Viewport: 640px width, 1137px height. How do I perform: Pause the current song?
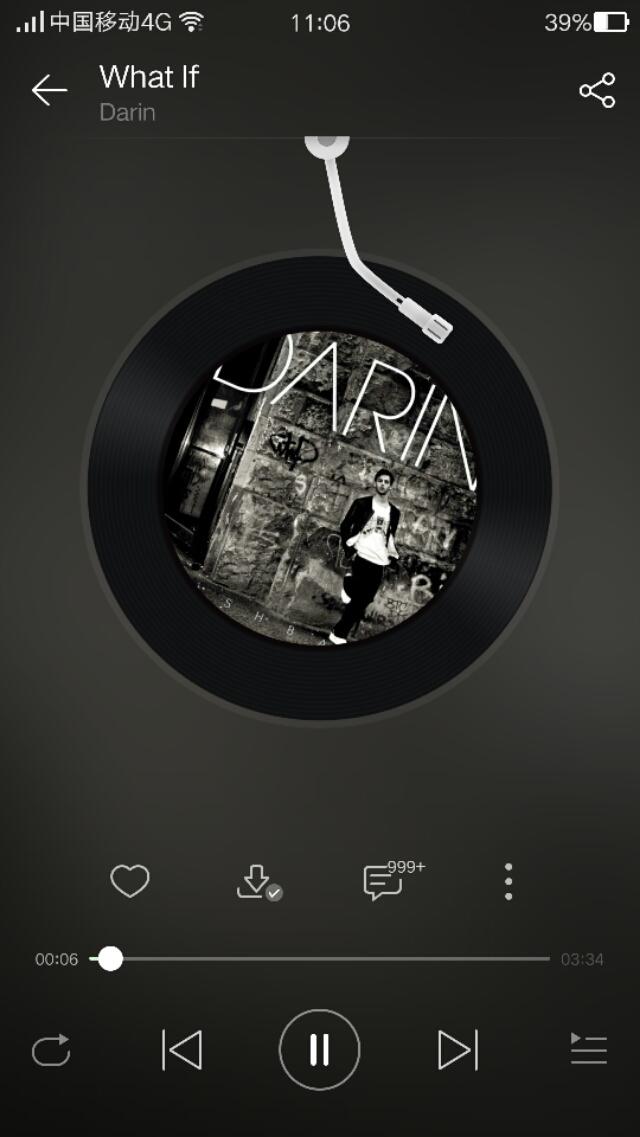pyautogui.click(x=319, y=1050)
